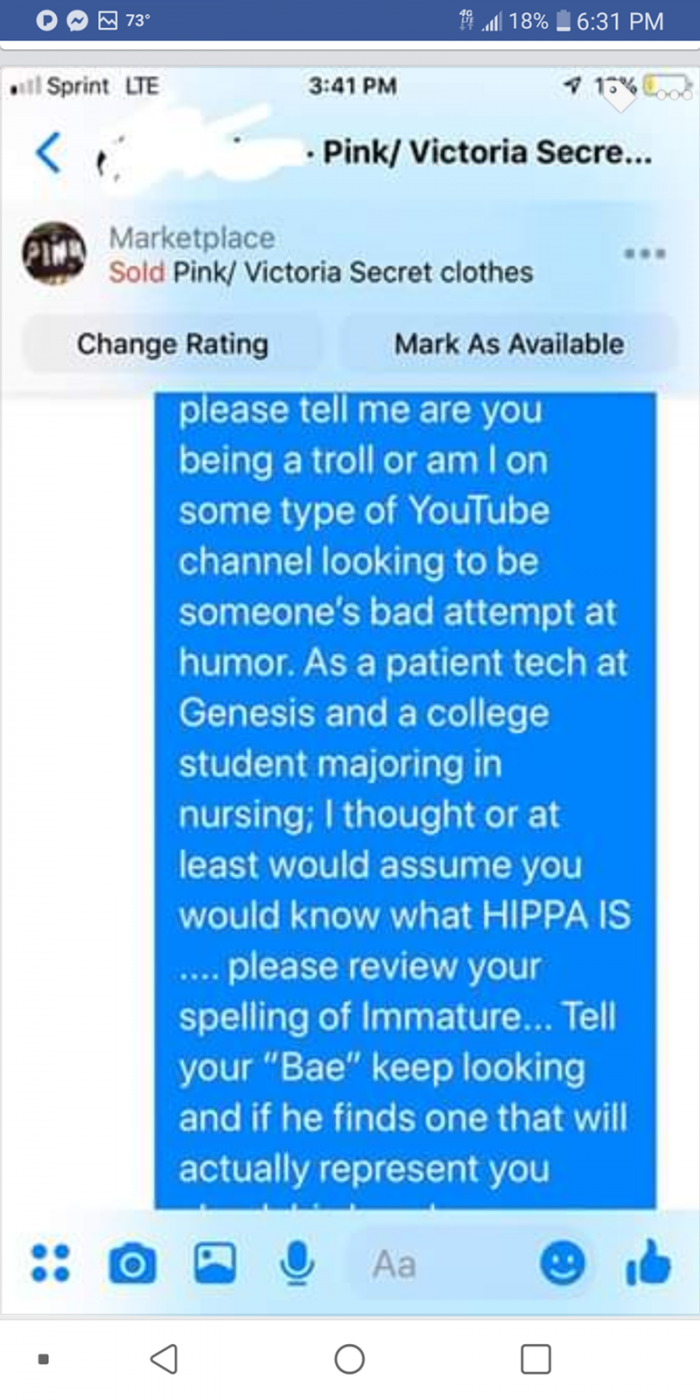This screenshot has height=1400, width=700.
Task: Open the camera to take a photo
Action: 132,1265
